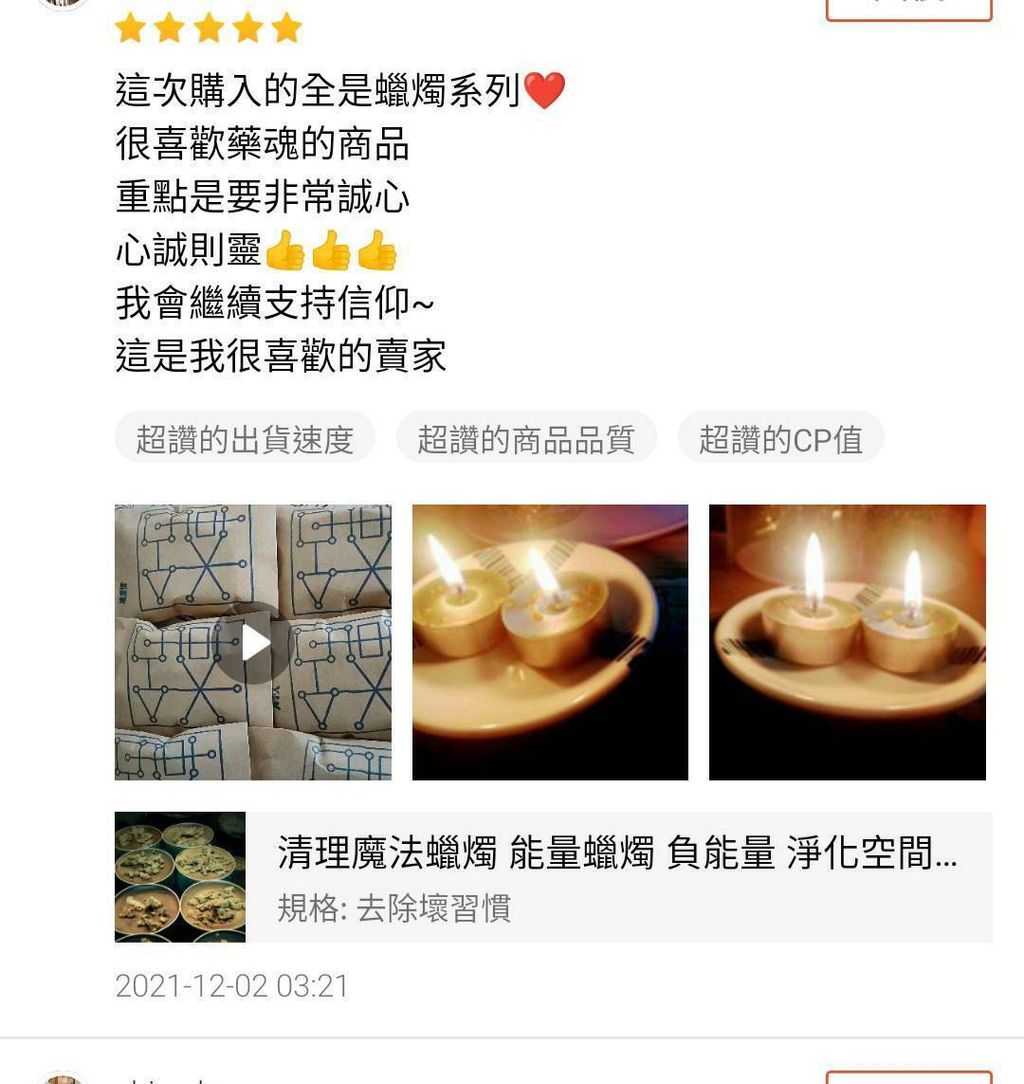Tap the 超讚的出貨速度 tag
Image resolution: width=1024 pixels, height=1084 pixels.
(245, 438)
